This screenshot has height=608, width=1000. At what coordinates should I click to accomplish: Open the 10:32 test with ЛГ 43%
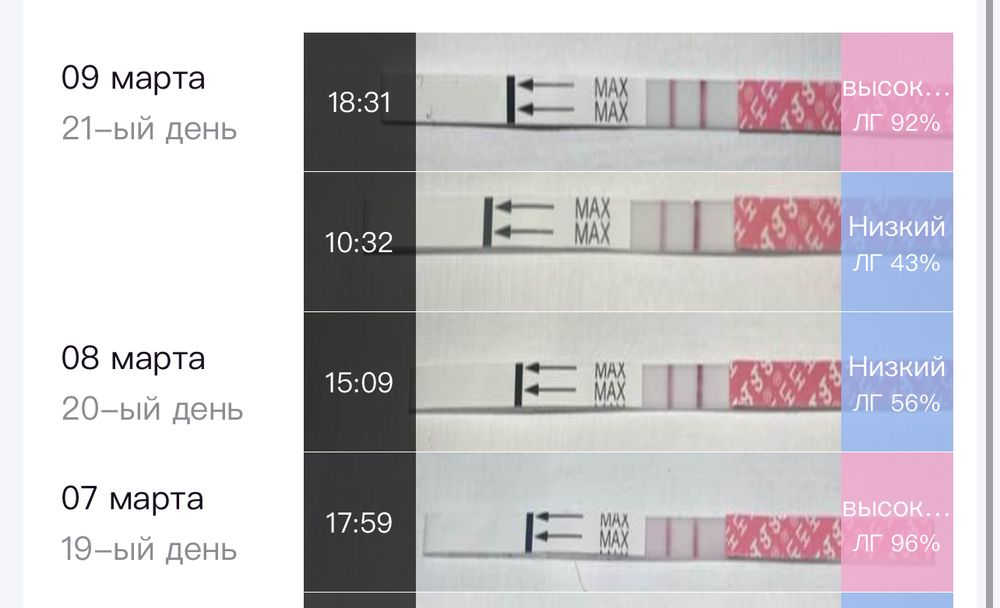pos(627,242)
